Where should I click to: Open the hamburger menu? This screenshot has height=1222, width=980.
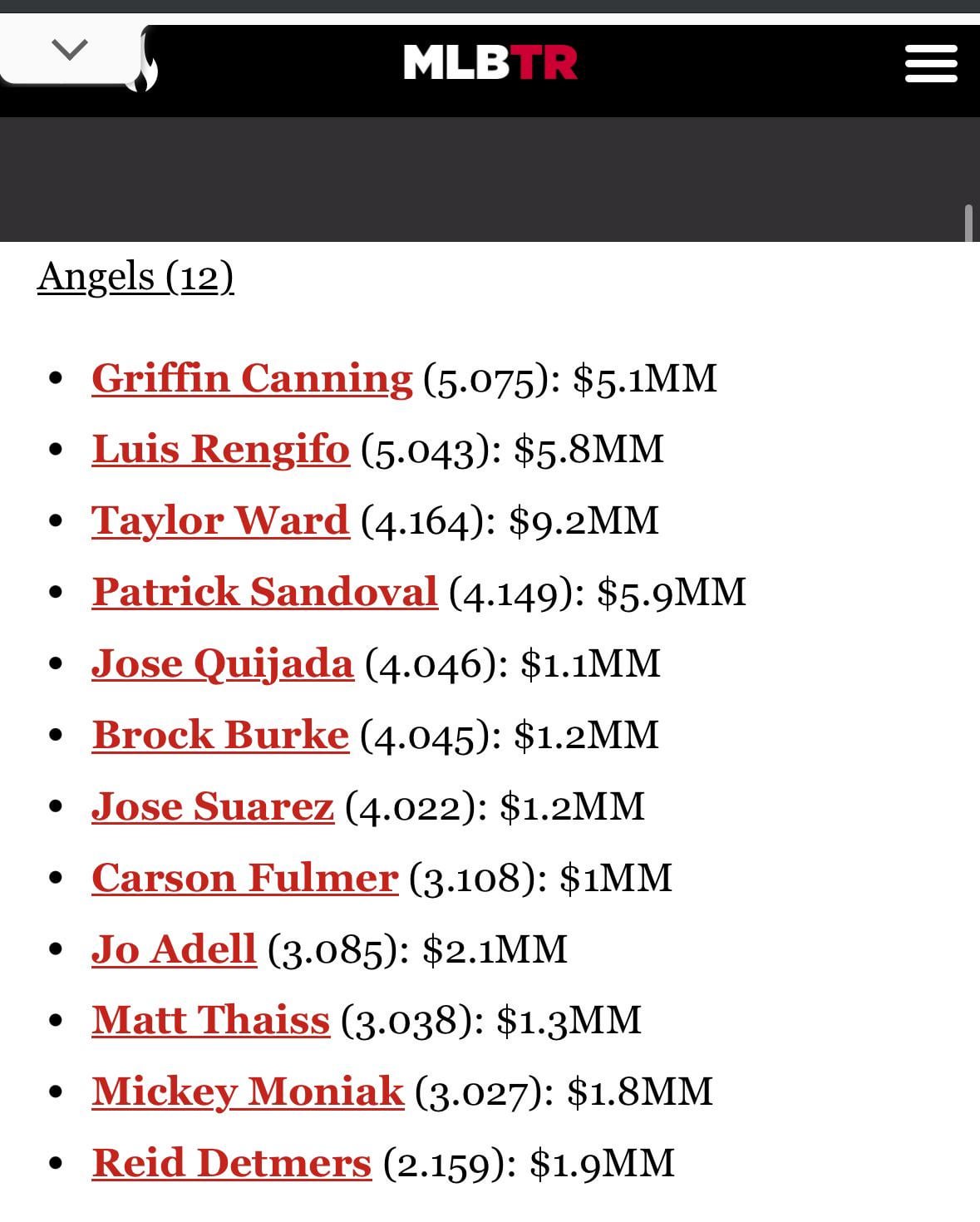[x=930, y=64]
